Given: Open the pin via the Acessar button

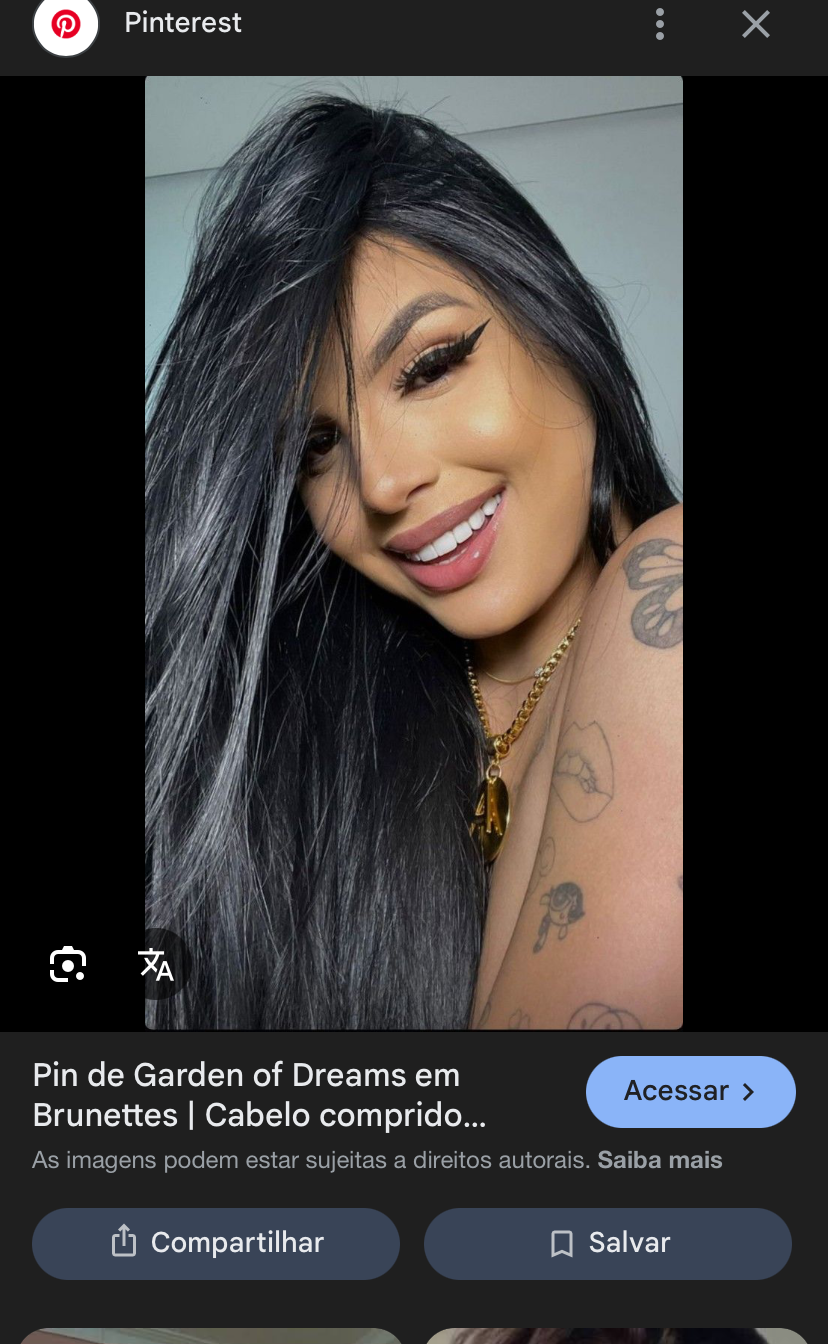Looking at the screenshot, I should click(690, 1092).
